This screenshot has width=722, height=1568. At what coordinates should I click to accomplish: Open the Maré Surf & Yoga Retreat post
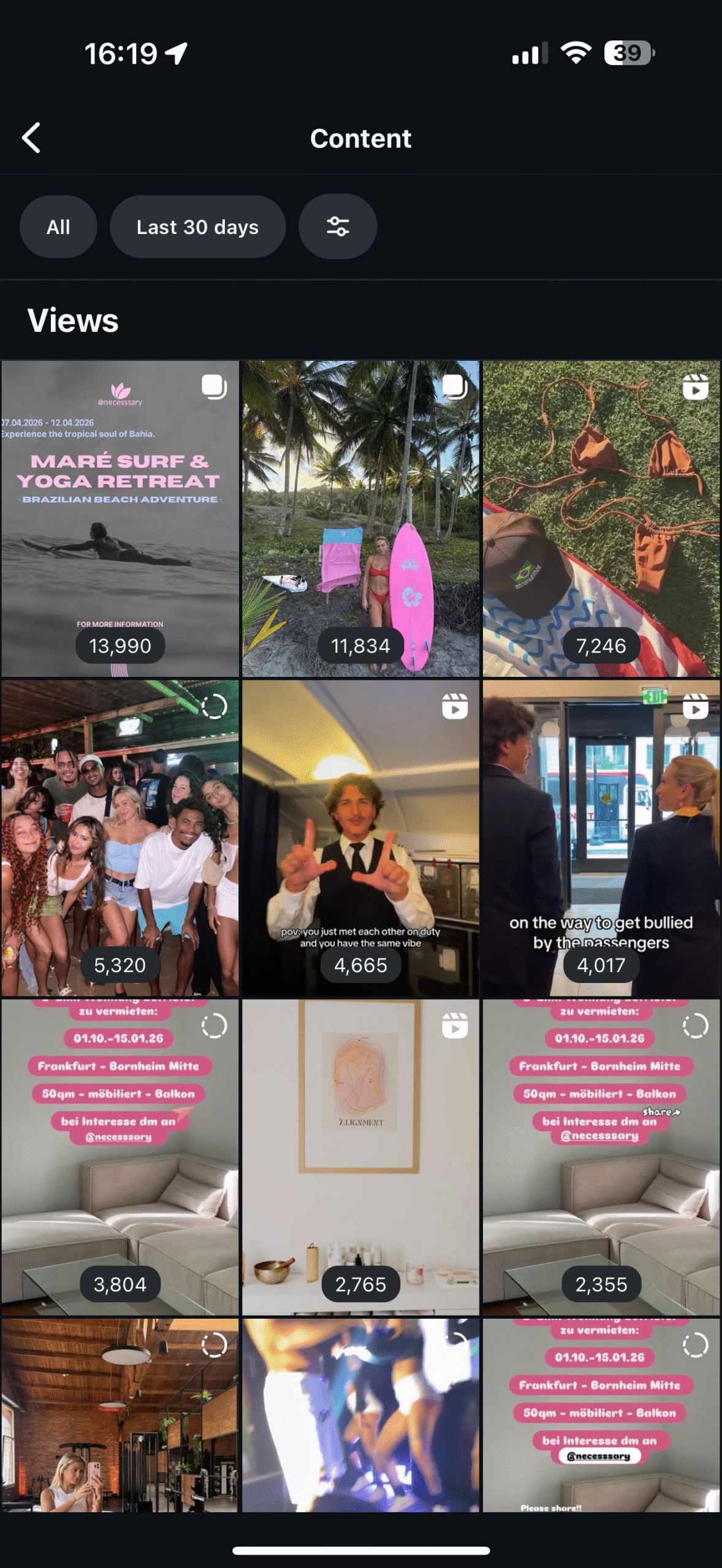click(120, 518)
